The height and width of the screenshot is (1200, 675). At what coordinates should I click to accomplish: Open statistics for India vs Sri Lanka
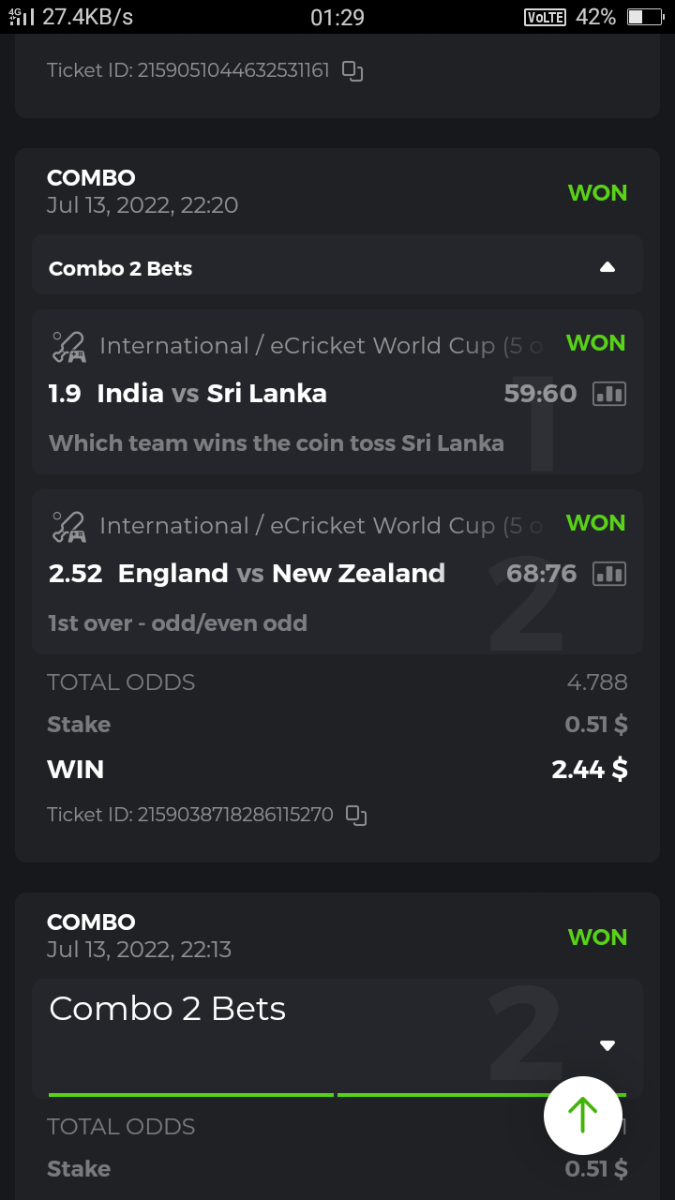coord(609,394)
